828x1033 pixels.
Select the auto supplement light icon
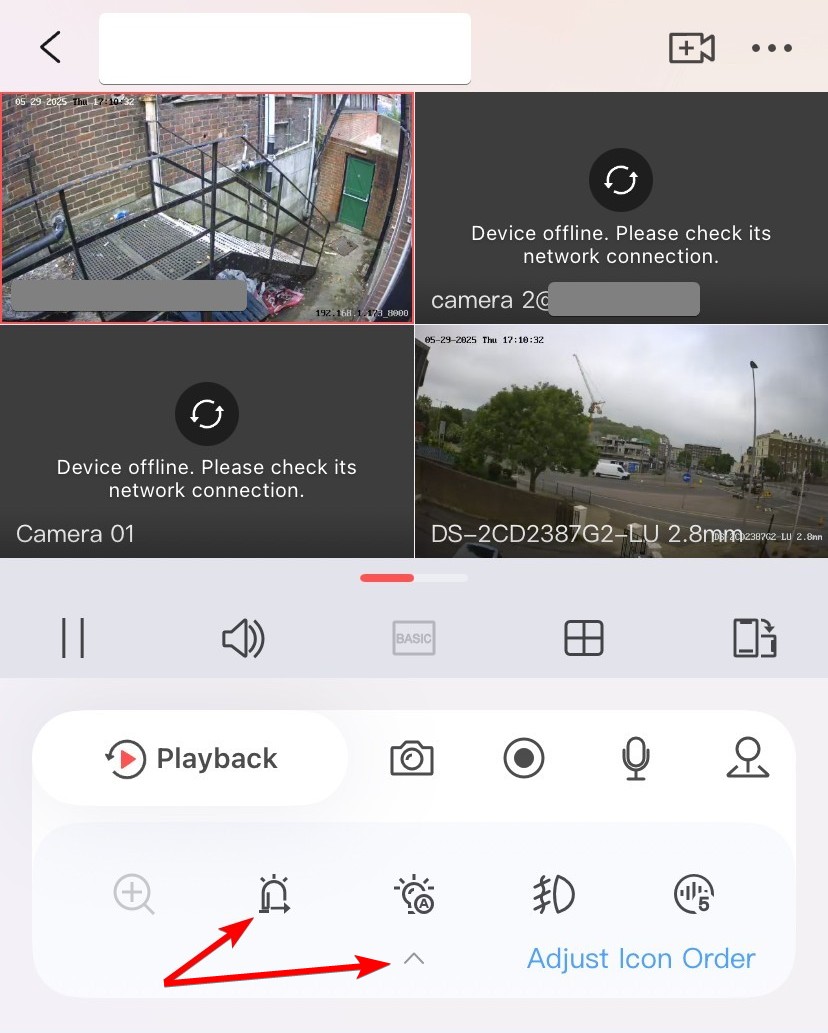[x=414, y=895]
